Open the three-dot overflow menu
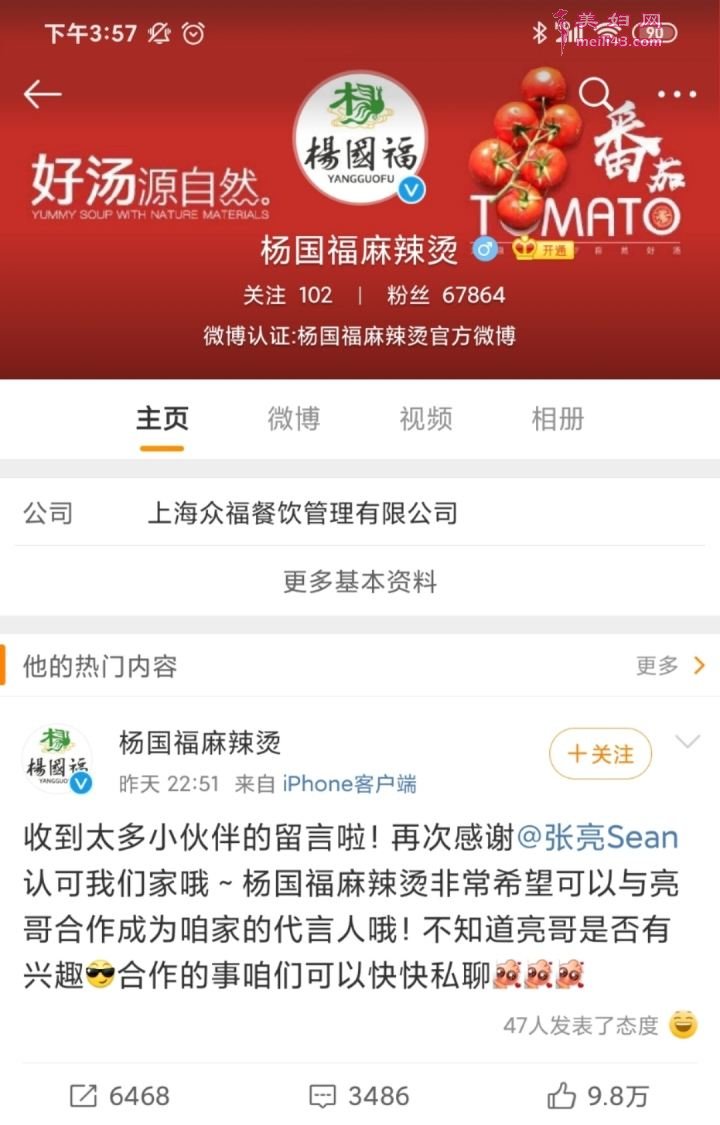This screenshot has width=720, height=1125. click(x=677, y=95)
